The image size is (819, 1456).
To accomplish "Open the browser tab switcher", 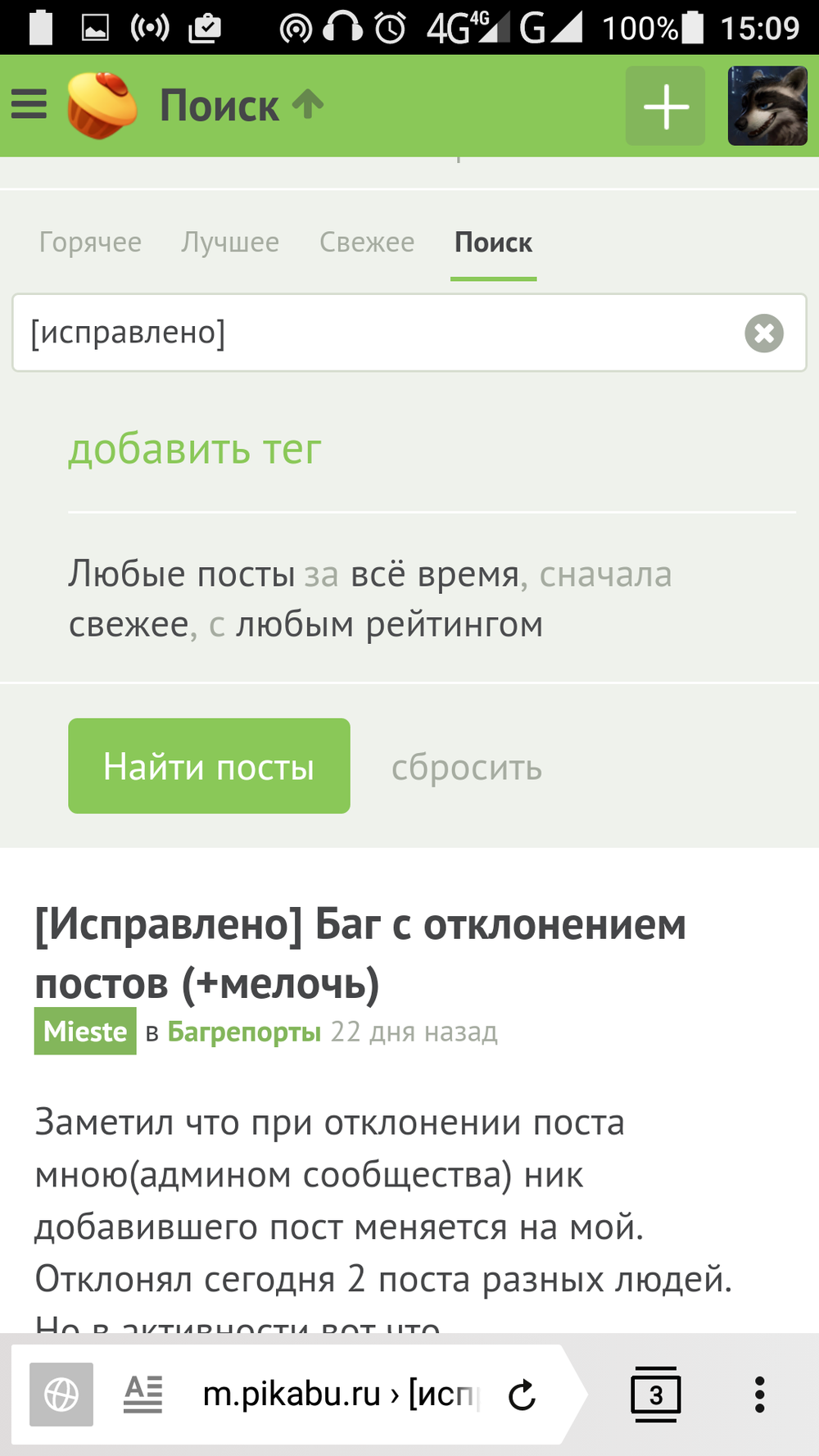I will 655,1395.
